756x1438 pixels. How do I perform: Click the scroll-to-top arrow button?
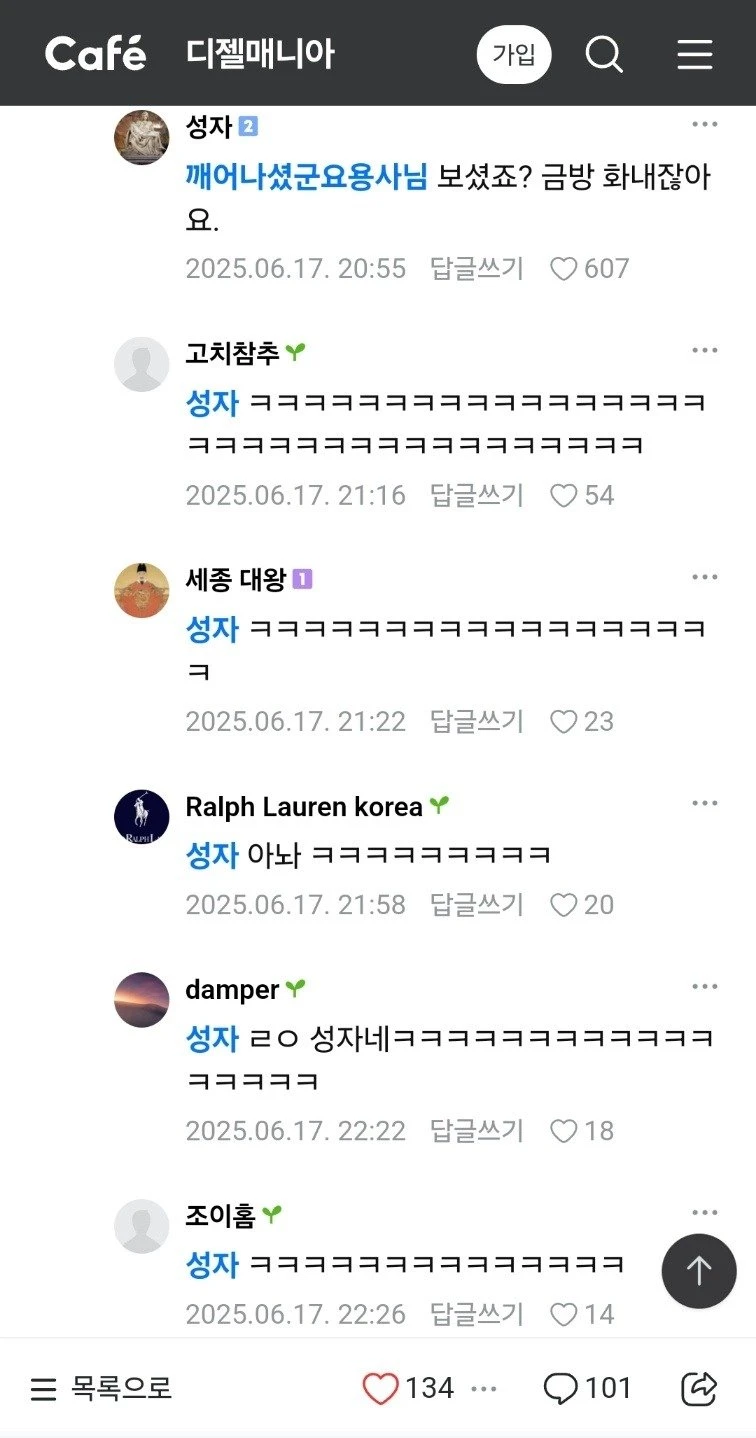698,1271
